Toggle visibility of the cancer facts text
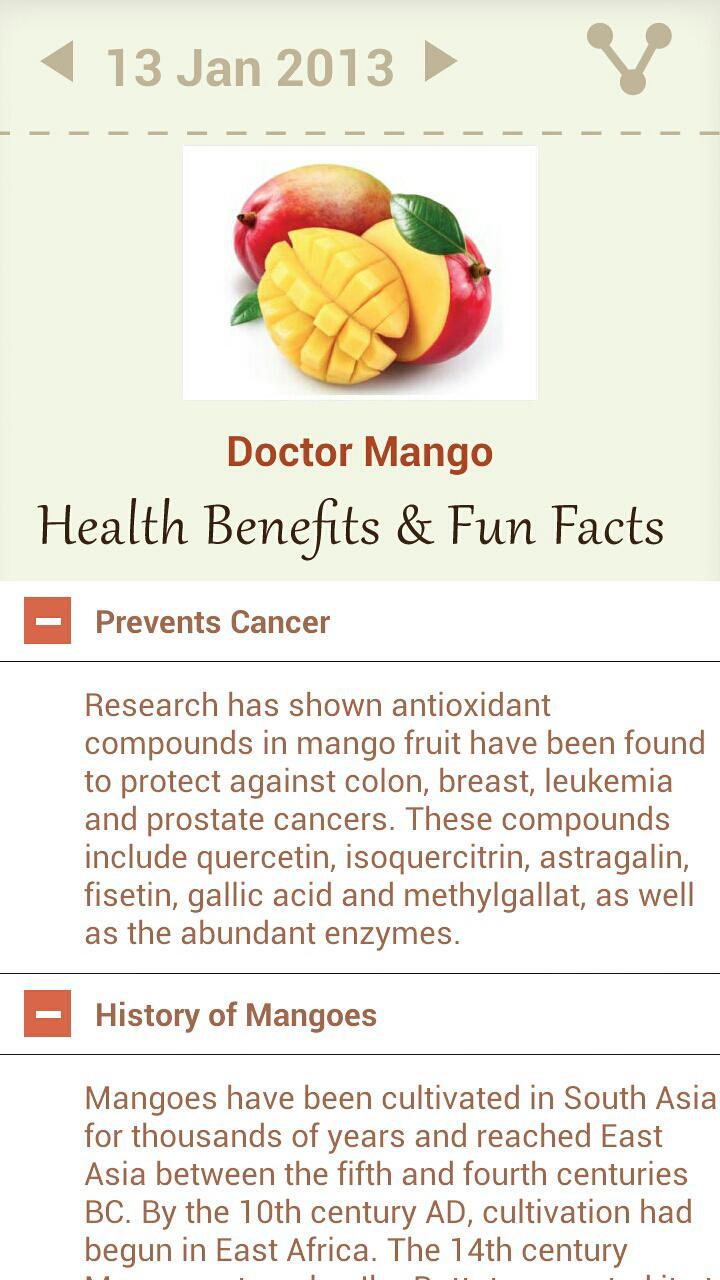720x1280 pixels. tap(46, 622)
